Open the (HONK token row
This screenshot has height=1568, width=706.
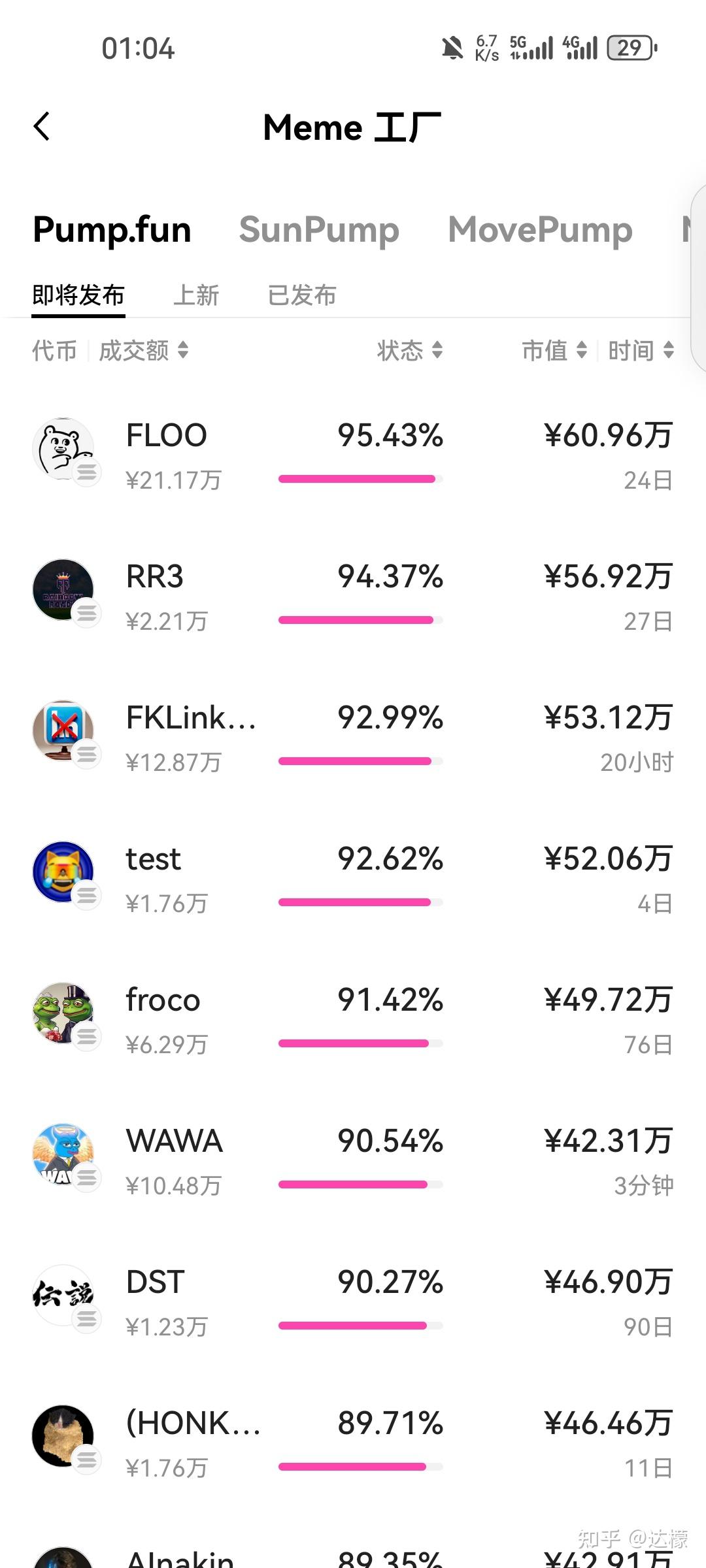point(353,1444)
